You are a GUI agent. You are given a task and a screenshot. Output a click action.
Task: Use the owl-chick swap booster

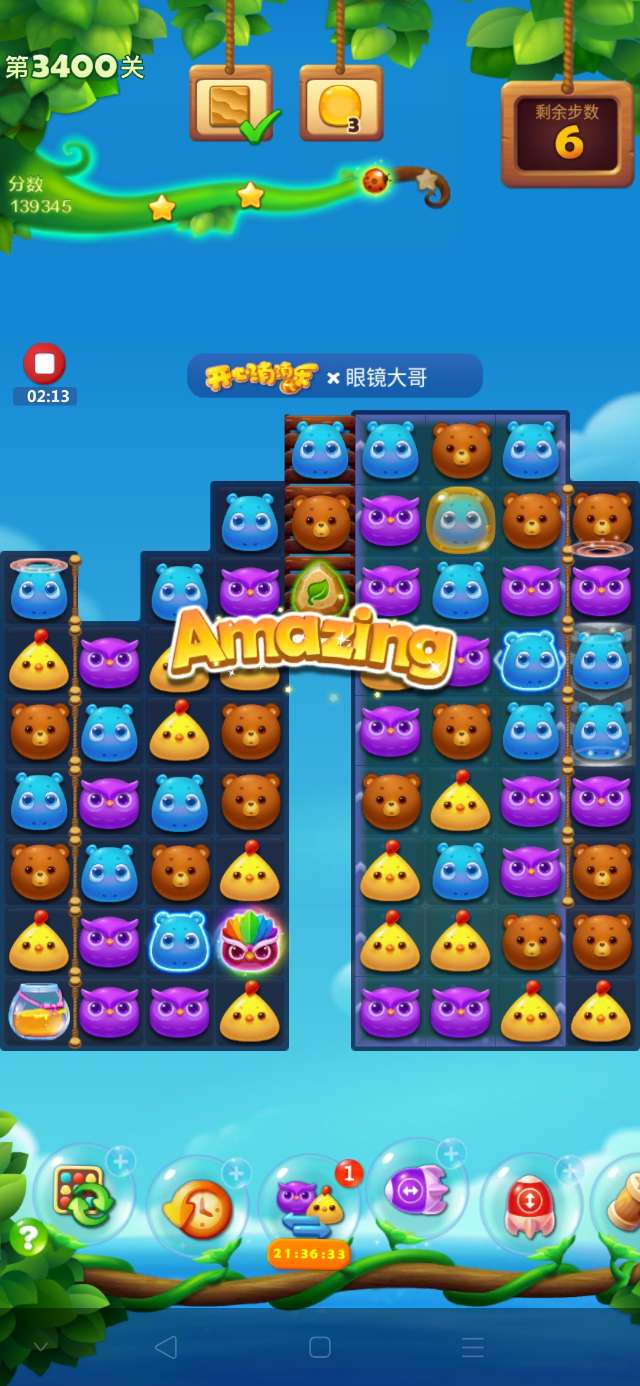coord(310,1203)
